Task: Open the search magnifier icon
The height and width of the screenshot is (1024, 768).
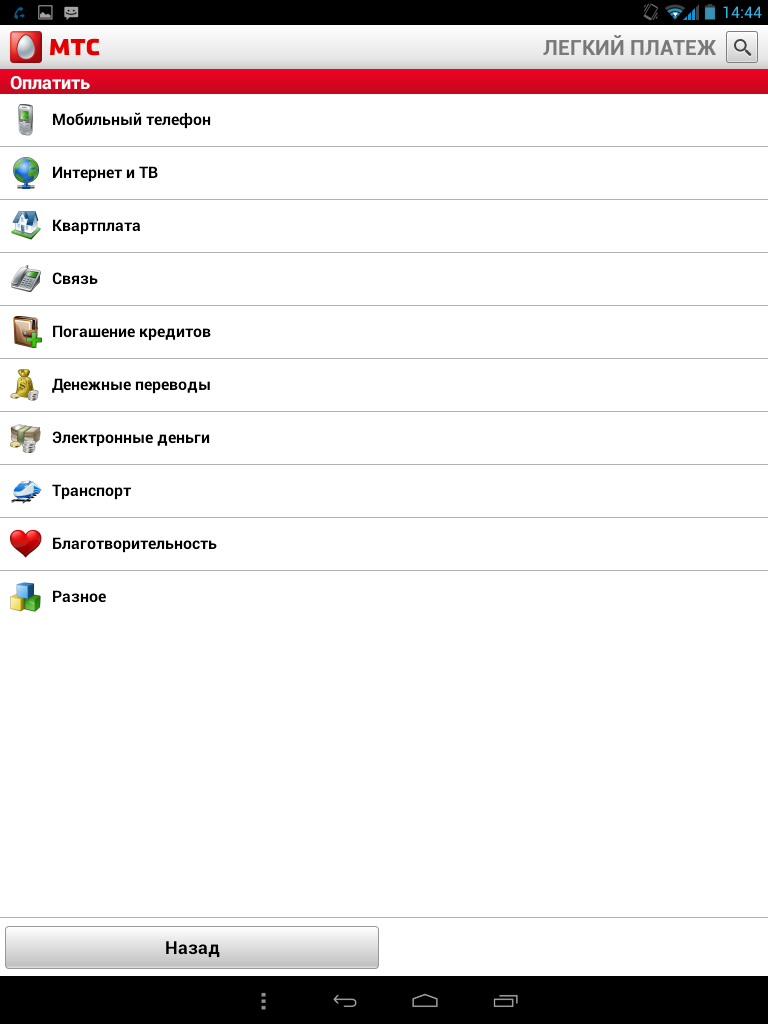Action: point(741,47)
